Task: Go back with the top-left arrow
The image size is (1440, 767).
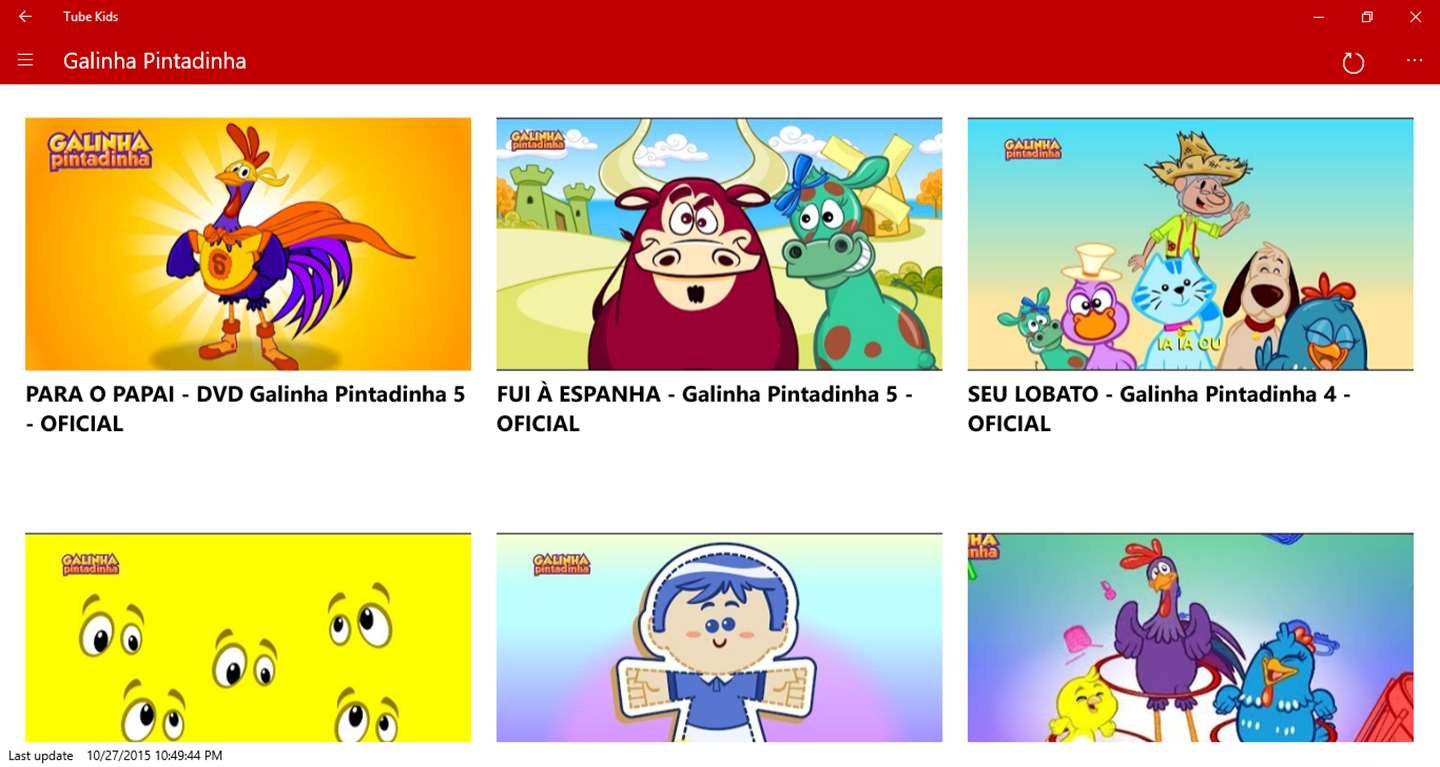Action: [x=25, y=17]
